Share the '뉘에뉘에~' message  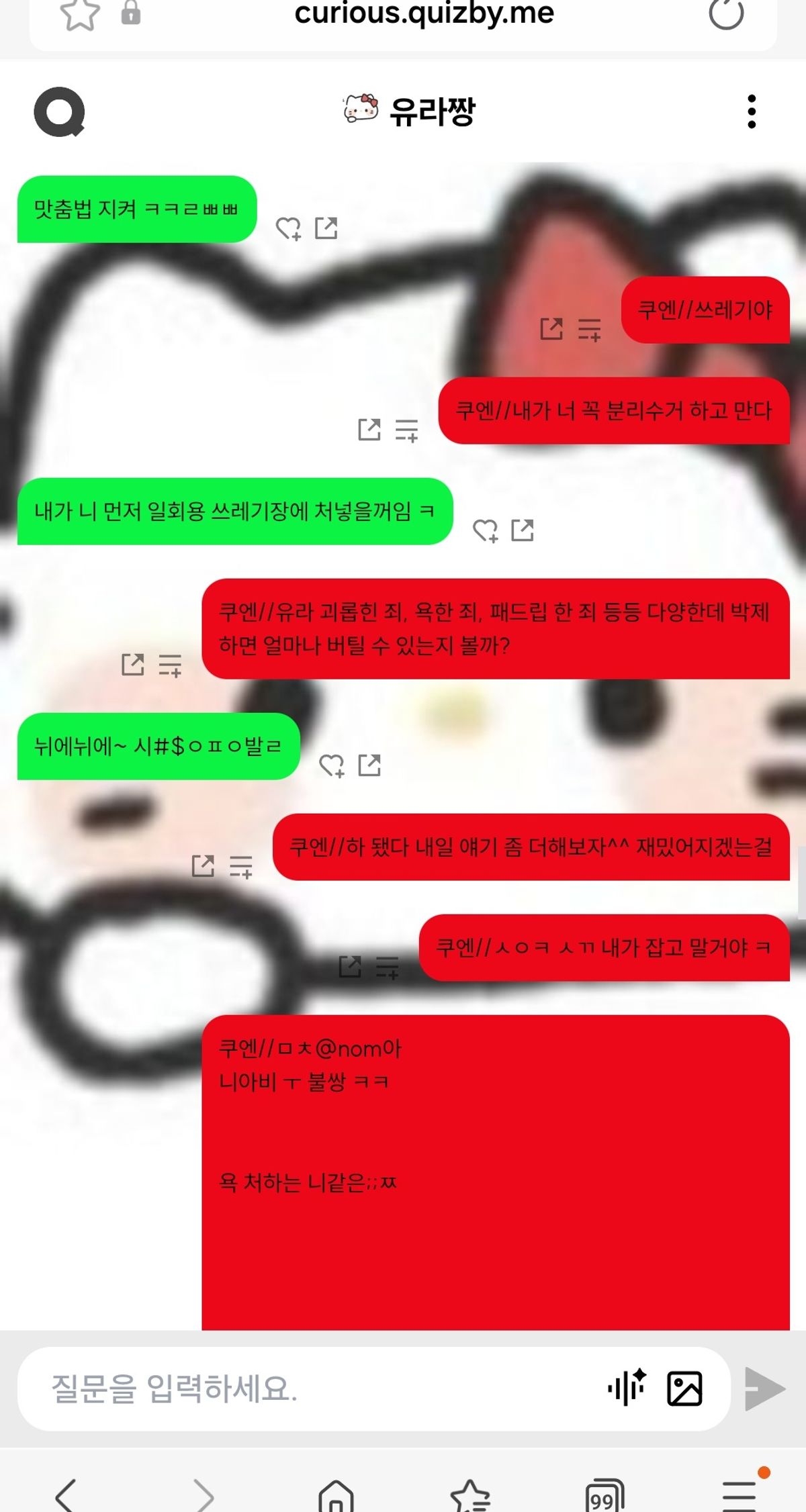(369, 765)
